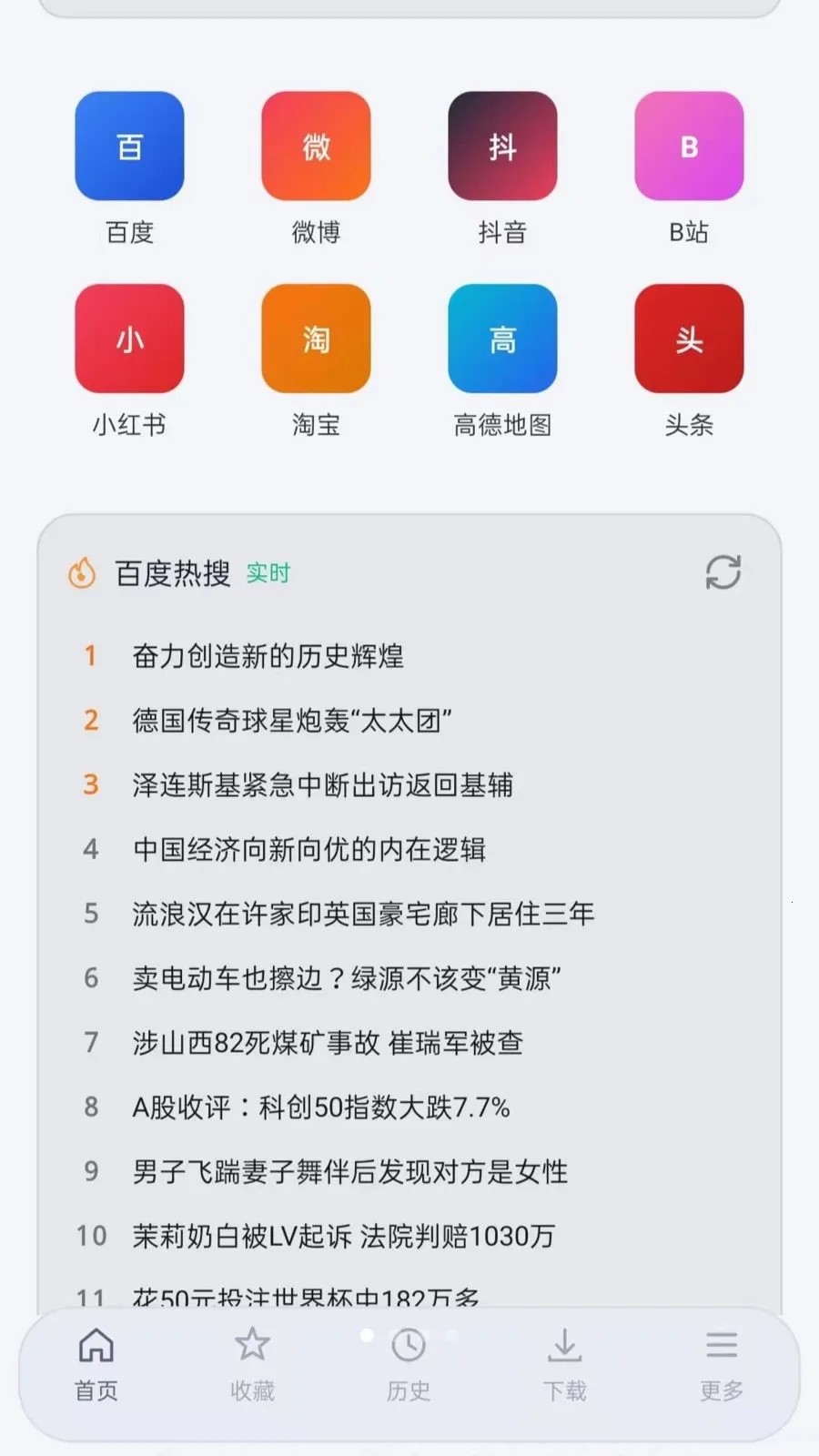Open A股收评 科创50指数大跌7.7%
This screenshot has width=819, height=1456.
pos(321,1107)
